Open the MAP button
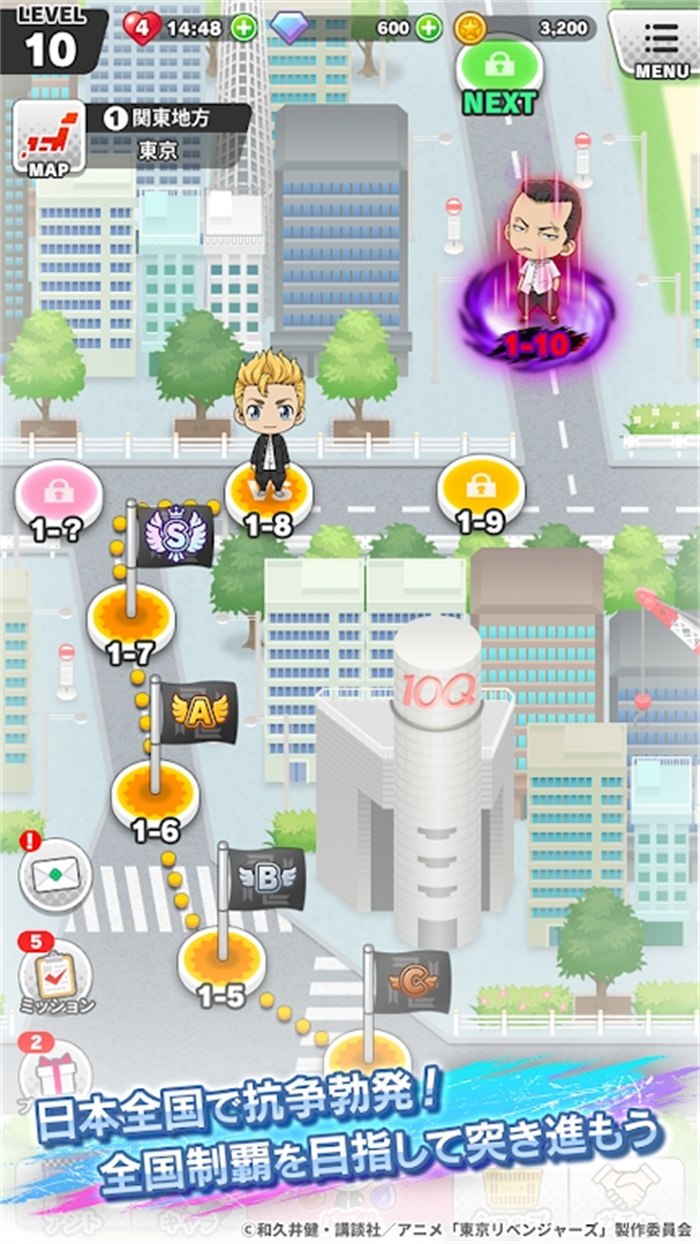 point(48,140)
